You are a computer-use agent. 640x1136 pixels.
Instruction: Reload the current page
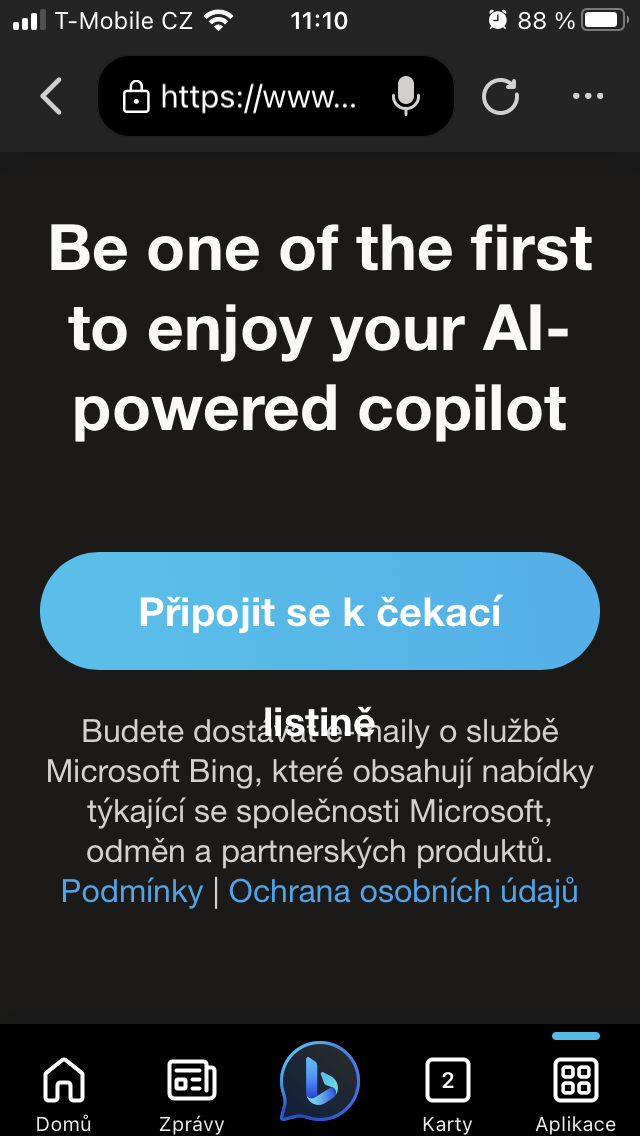[x=500, y=97]
